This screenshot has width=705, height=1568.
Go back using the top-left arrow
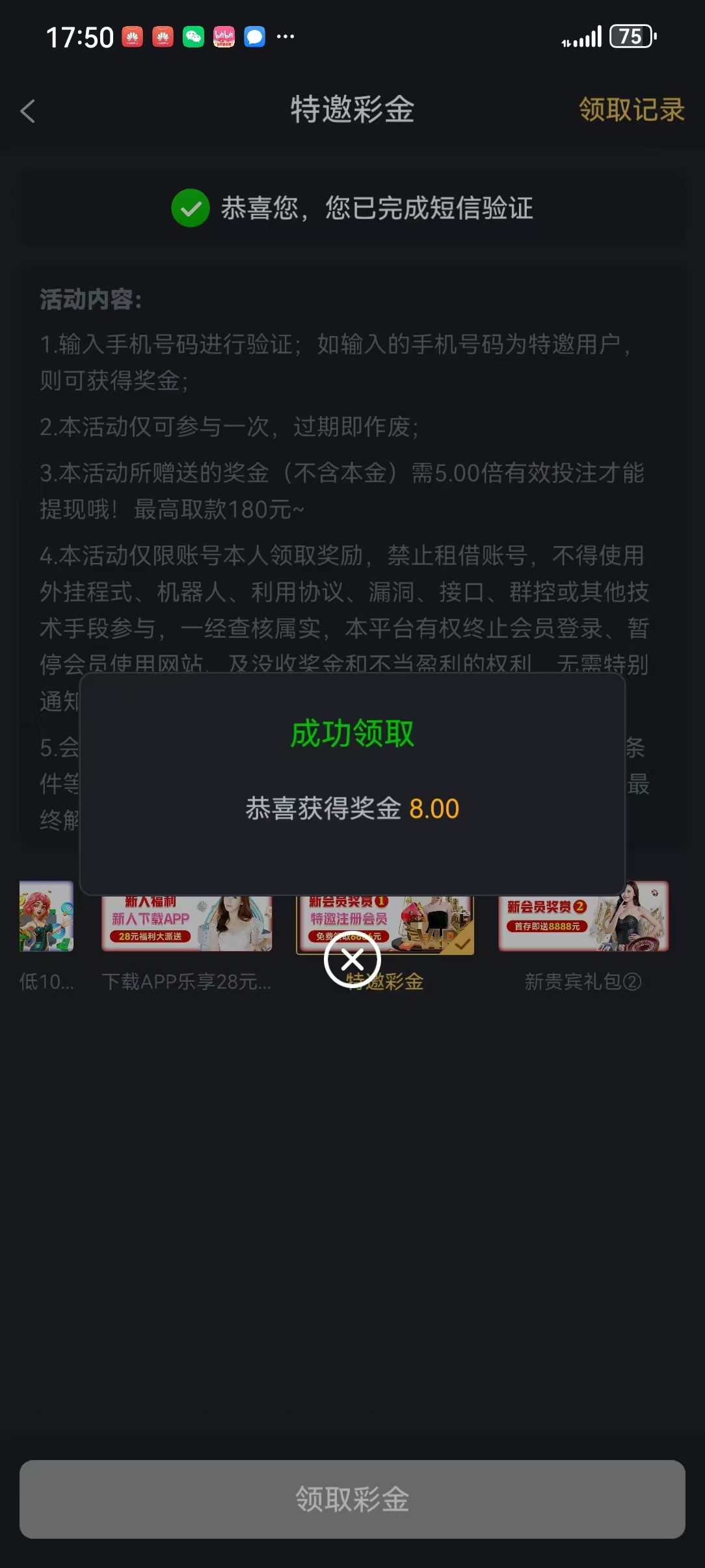[28, 111]
